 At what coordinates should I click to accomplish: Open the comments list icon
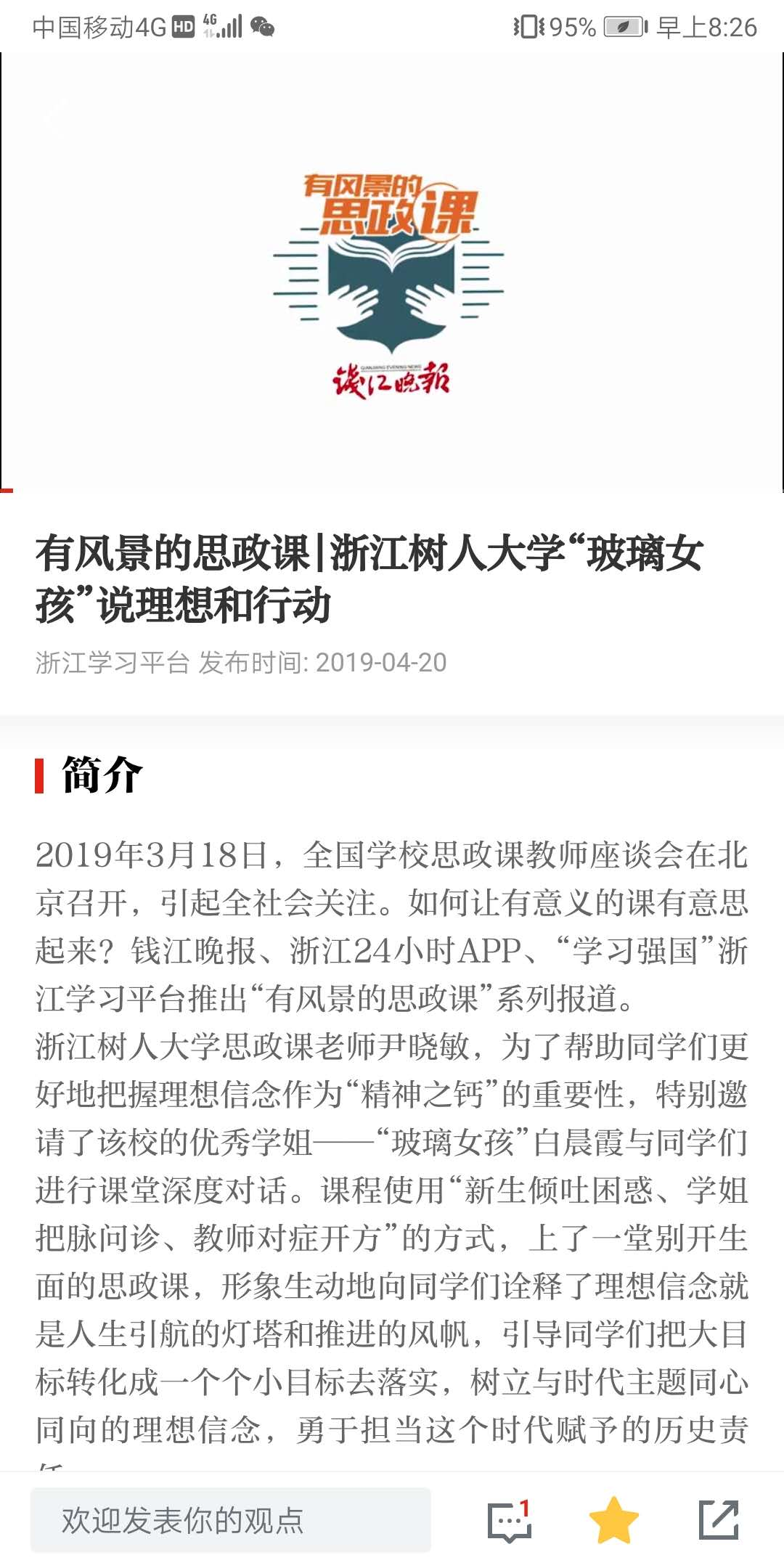tap(509, 1519)
